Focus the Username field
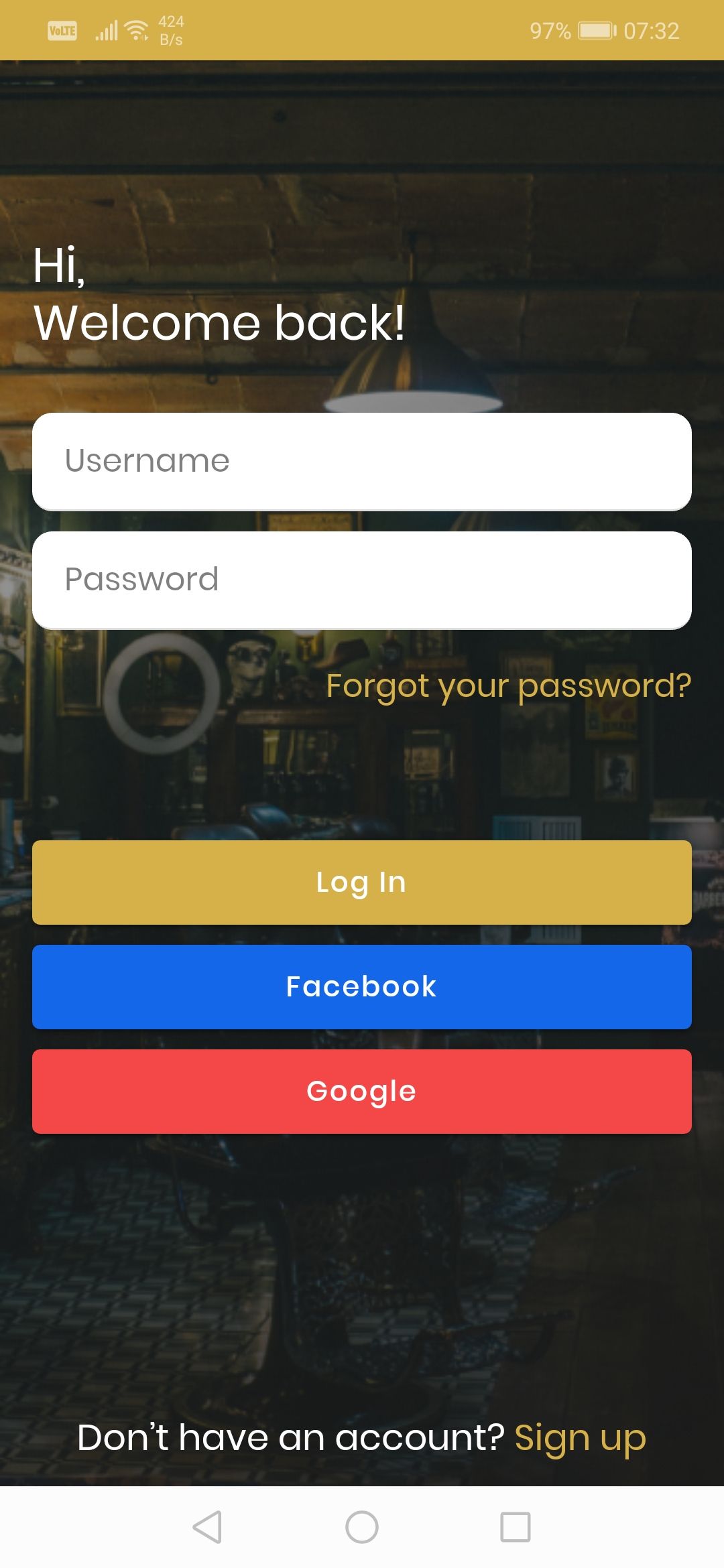Image resolution: width=724 pixels, height=1568 pixels. click(x=362, y=462)
